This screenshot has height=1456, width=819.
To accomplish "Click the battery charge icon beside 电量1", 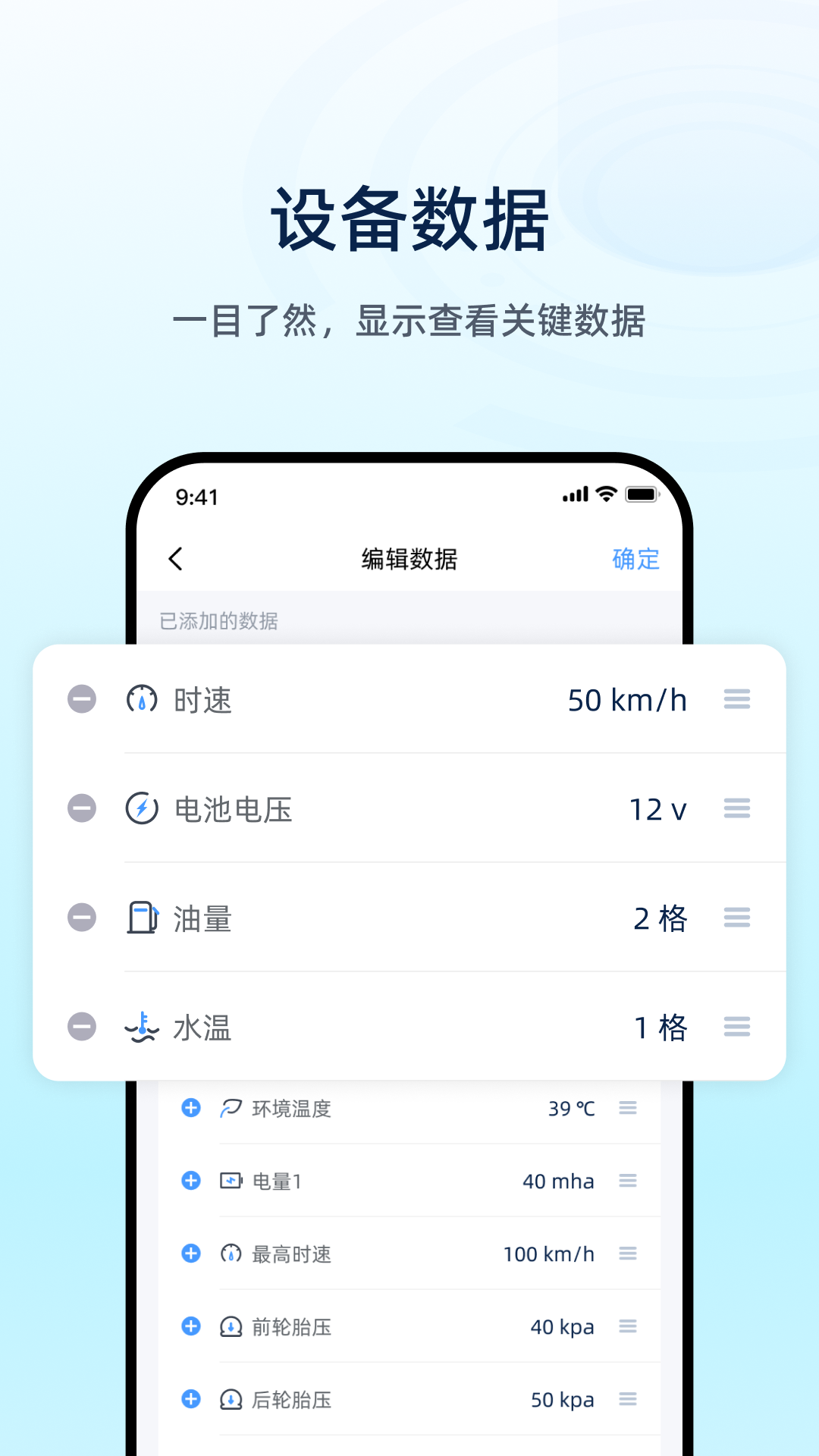I will [x=230, y=1181].
